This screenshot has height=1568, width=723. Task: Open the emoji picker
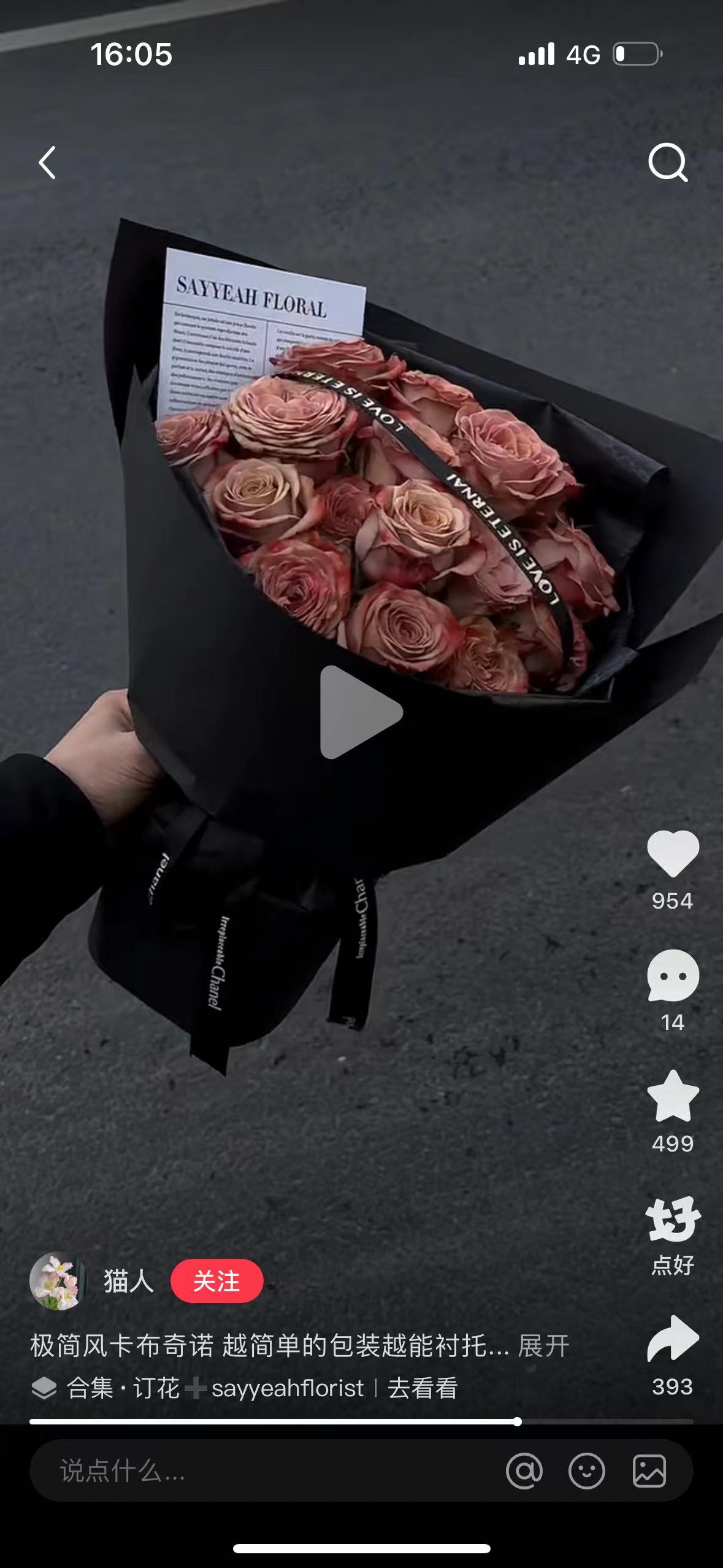pyautogui.click(x=586, y=1470)
